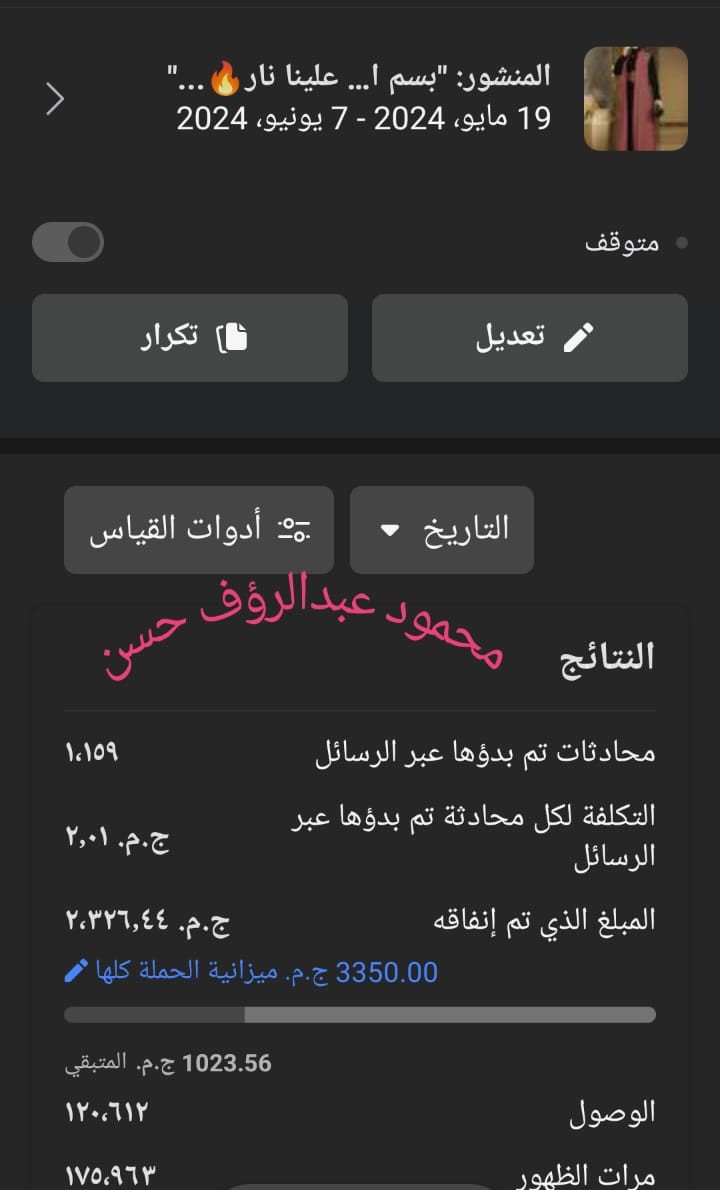Tap the تعديل (edit) button
The image size is (720, 1190).
click(529, 338)
